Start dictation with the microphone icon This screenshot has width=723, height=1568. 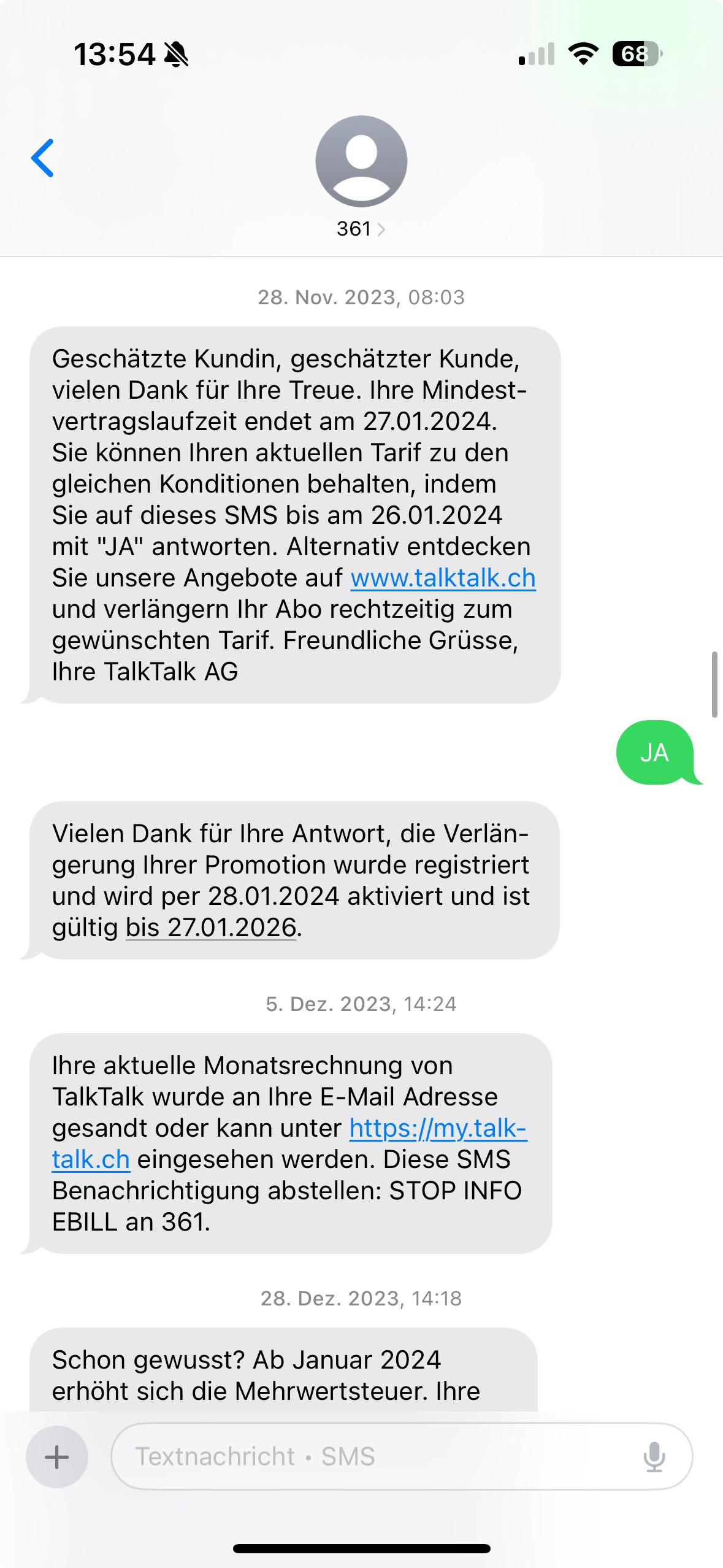(654, 1456)
